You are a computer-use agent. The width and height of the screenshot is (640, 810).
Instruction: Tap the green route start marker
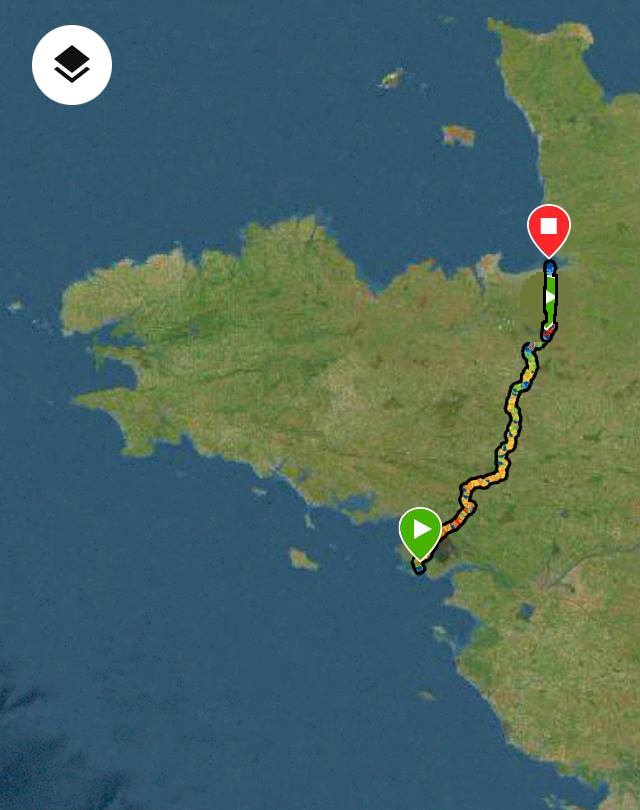coord(420,529)
